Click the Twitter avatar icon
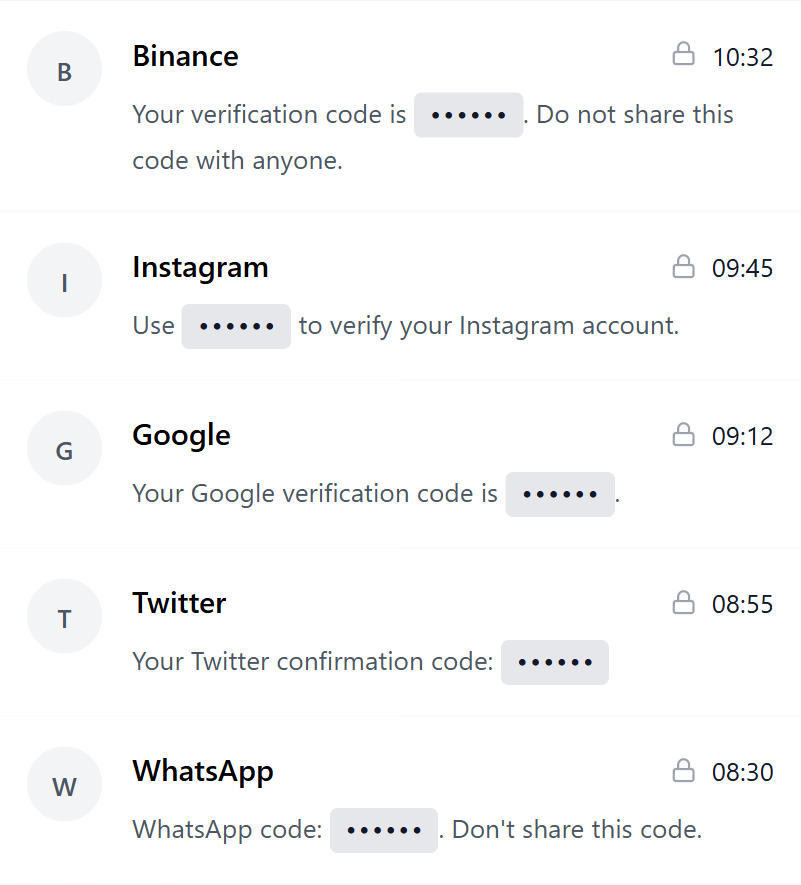This screenshot has width=801, height=885. coord(64,616)
